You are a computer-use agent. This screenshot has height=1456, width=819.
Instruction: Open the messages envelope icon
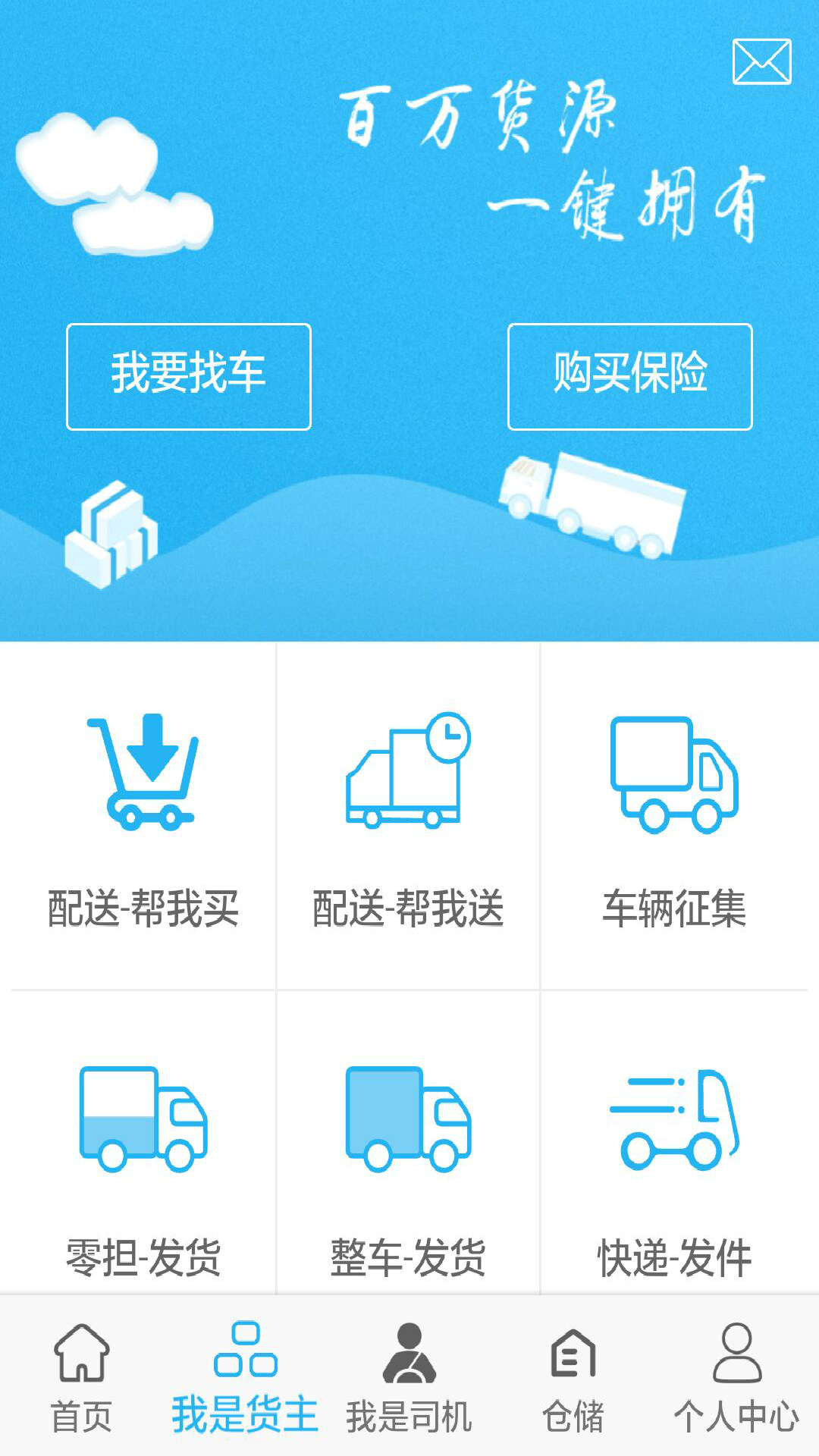coord(761,61)
